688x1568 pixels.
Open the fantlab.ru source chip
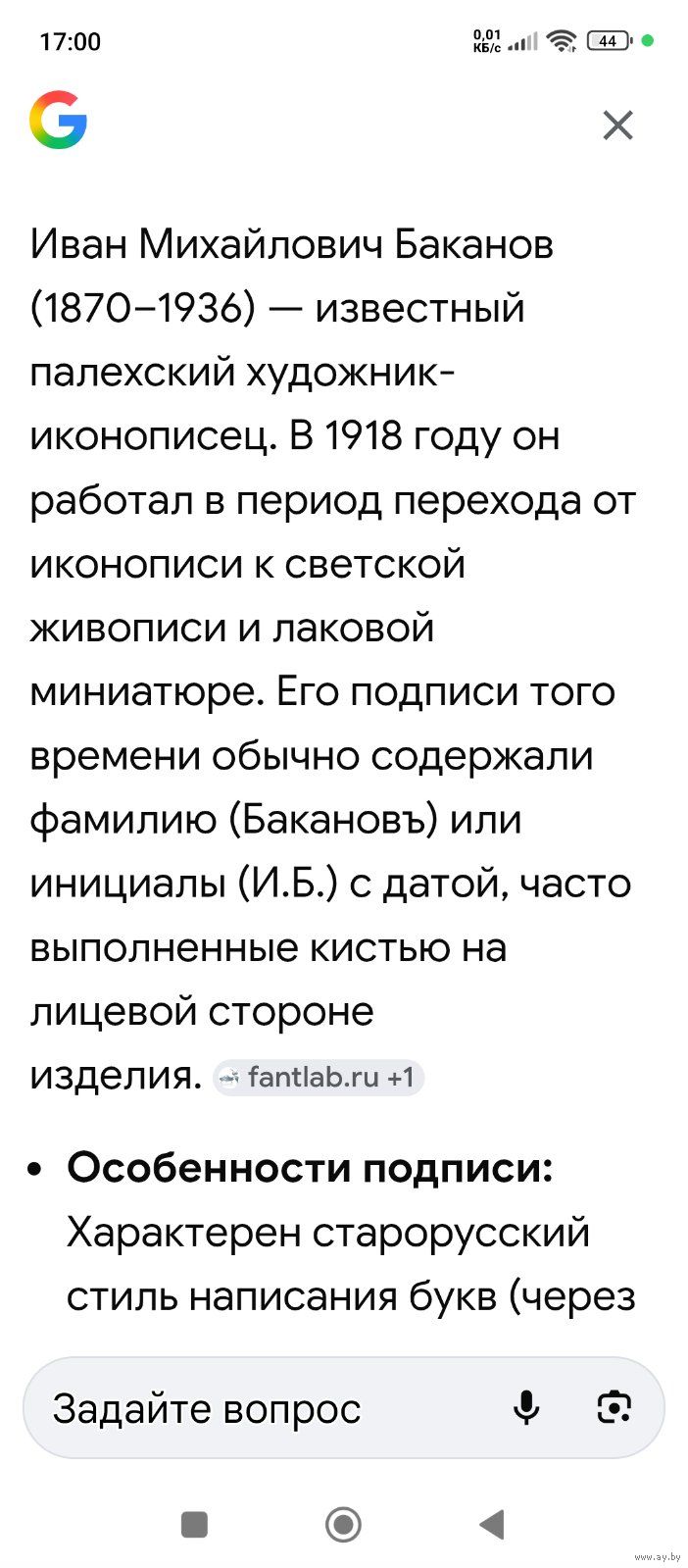319,1077
